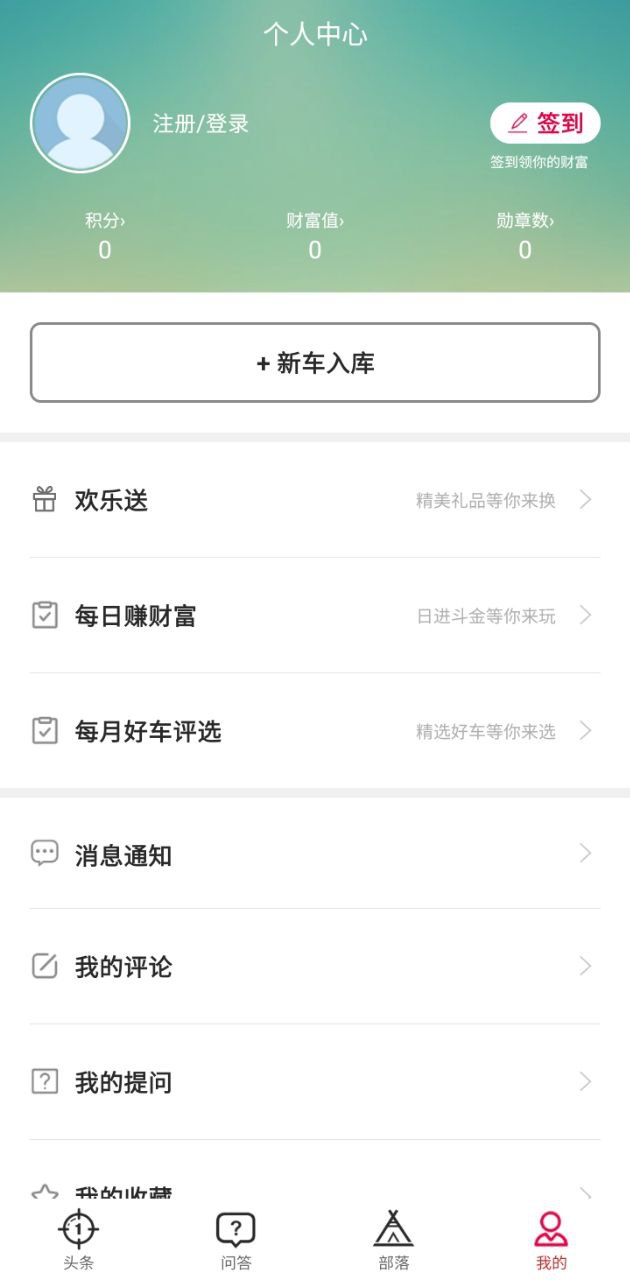Tap the default profile avatar

point(80,123)
